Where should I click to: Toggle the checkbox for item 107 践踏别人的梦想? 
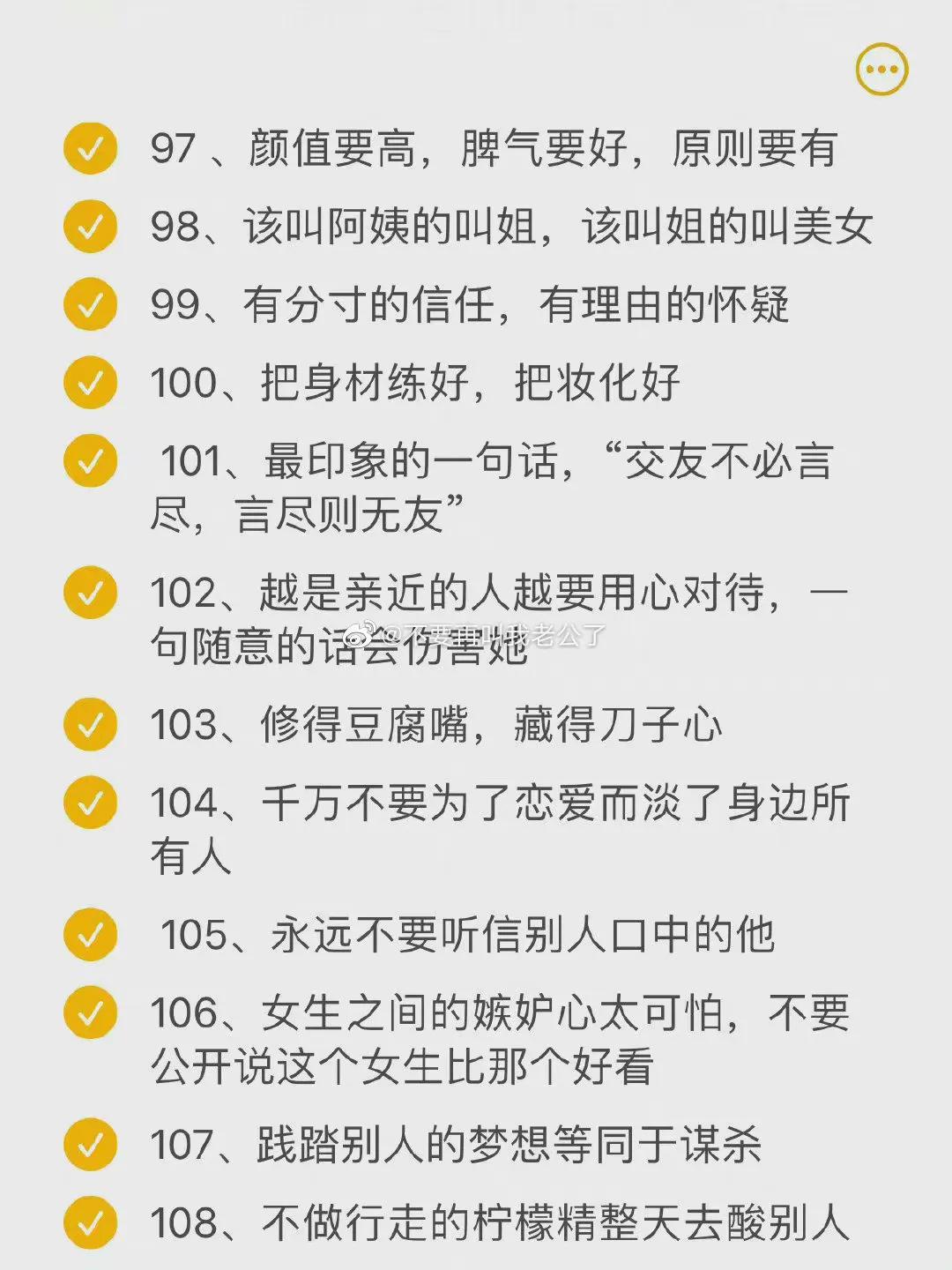click(90, 1145)
